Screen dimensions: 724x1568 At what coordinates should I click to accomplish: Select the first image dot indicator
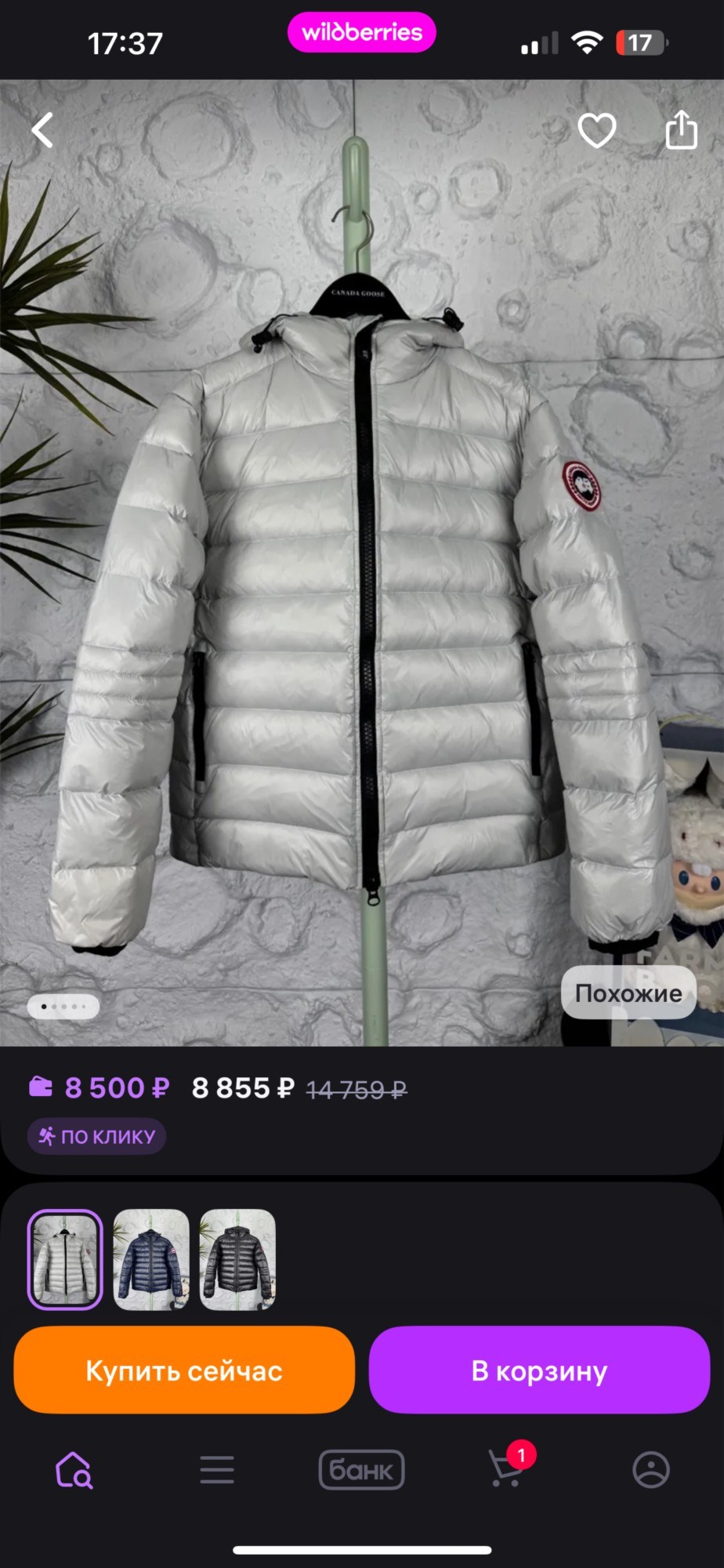(x=42, y=1006)
